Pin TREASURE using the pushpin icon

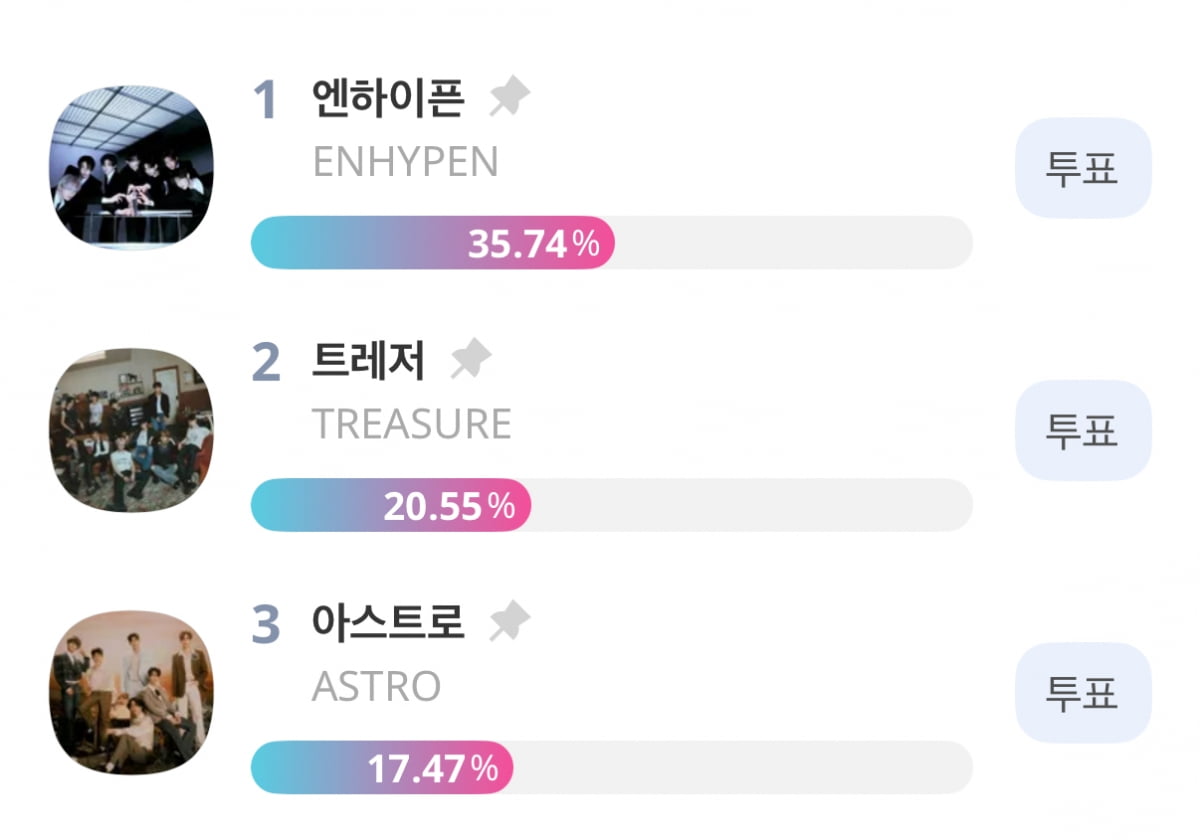point(471,360)
